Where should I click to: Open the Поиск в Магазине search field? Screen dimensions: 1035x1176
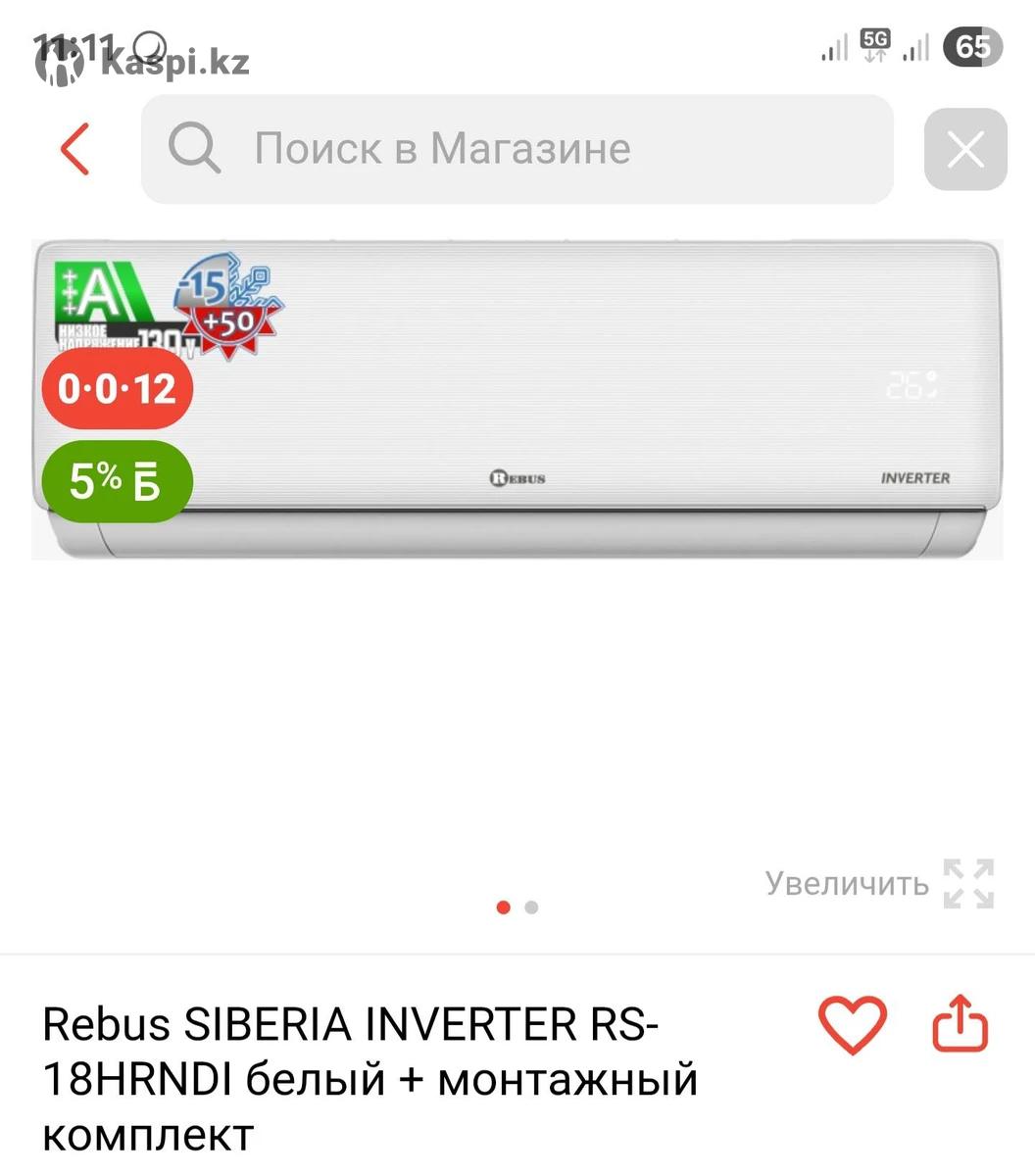tap(517, 149)
